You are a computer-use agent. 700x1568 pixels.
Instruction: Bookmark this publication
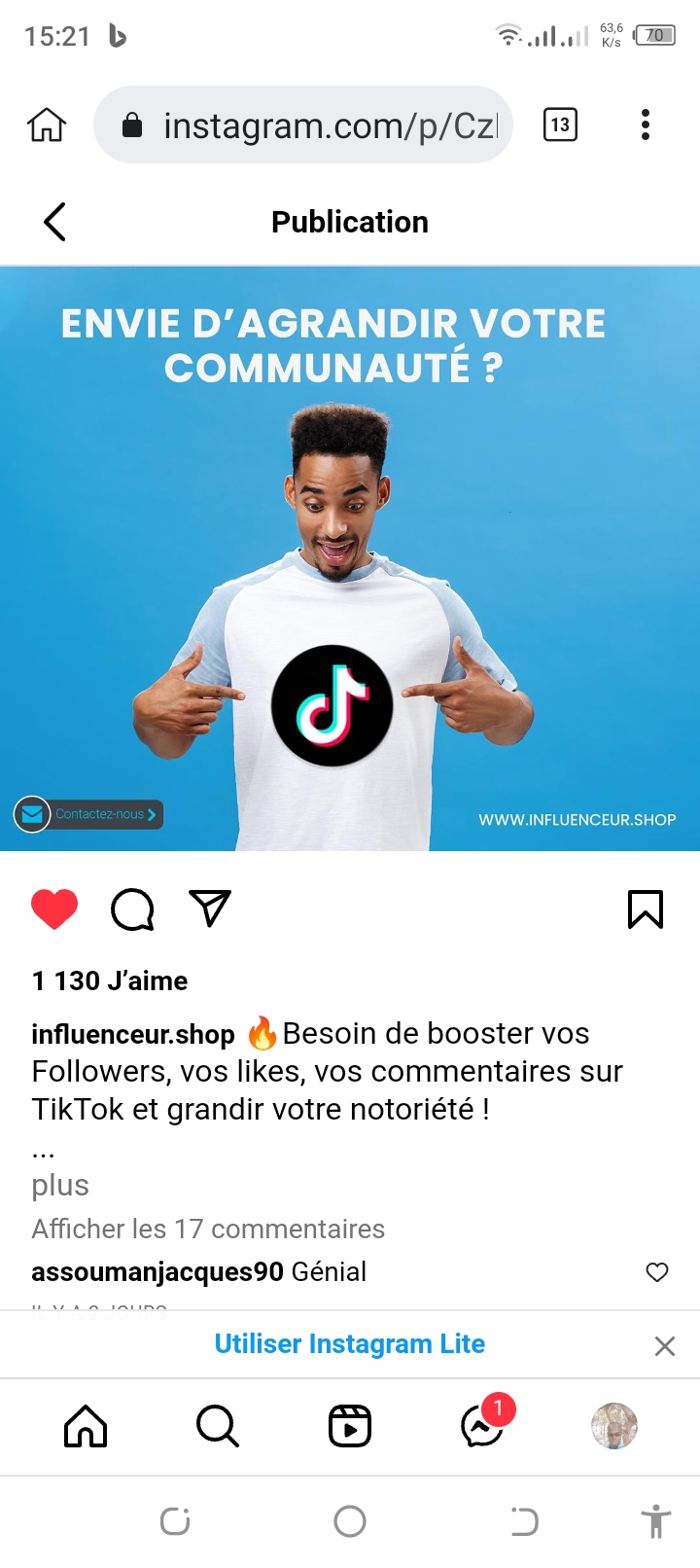pos(646,909)
